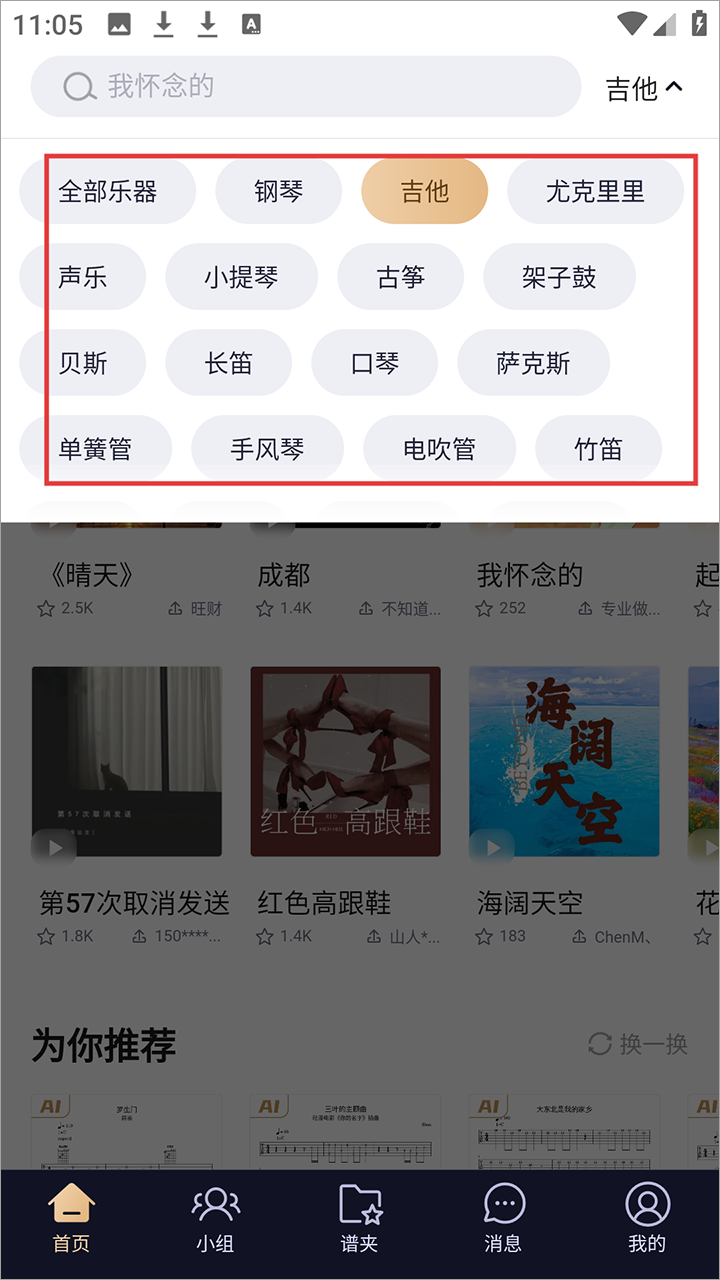Select the 全部乐器 chip
The height and width of the screenshot is (1280, 720).
(108, 191)
